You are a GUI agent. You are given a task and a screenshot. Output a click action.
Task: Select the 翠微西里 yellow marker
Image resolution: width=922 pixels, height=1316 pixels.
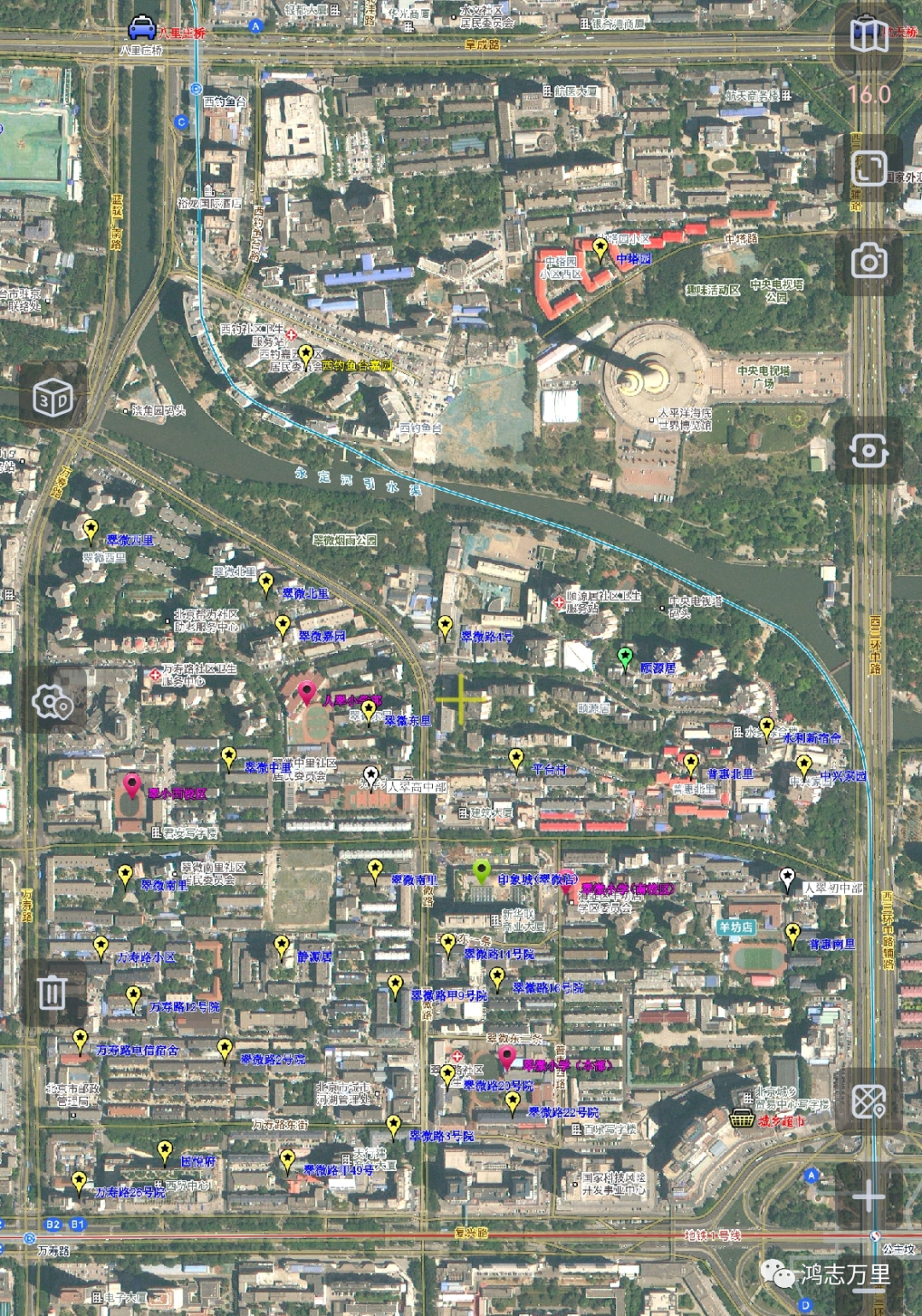coord(90,529)
